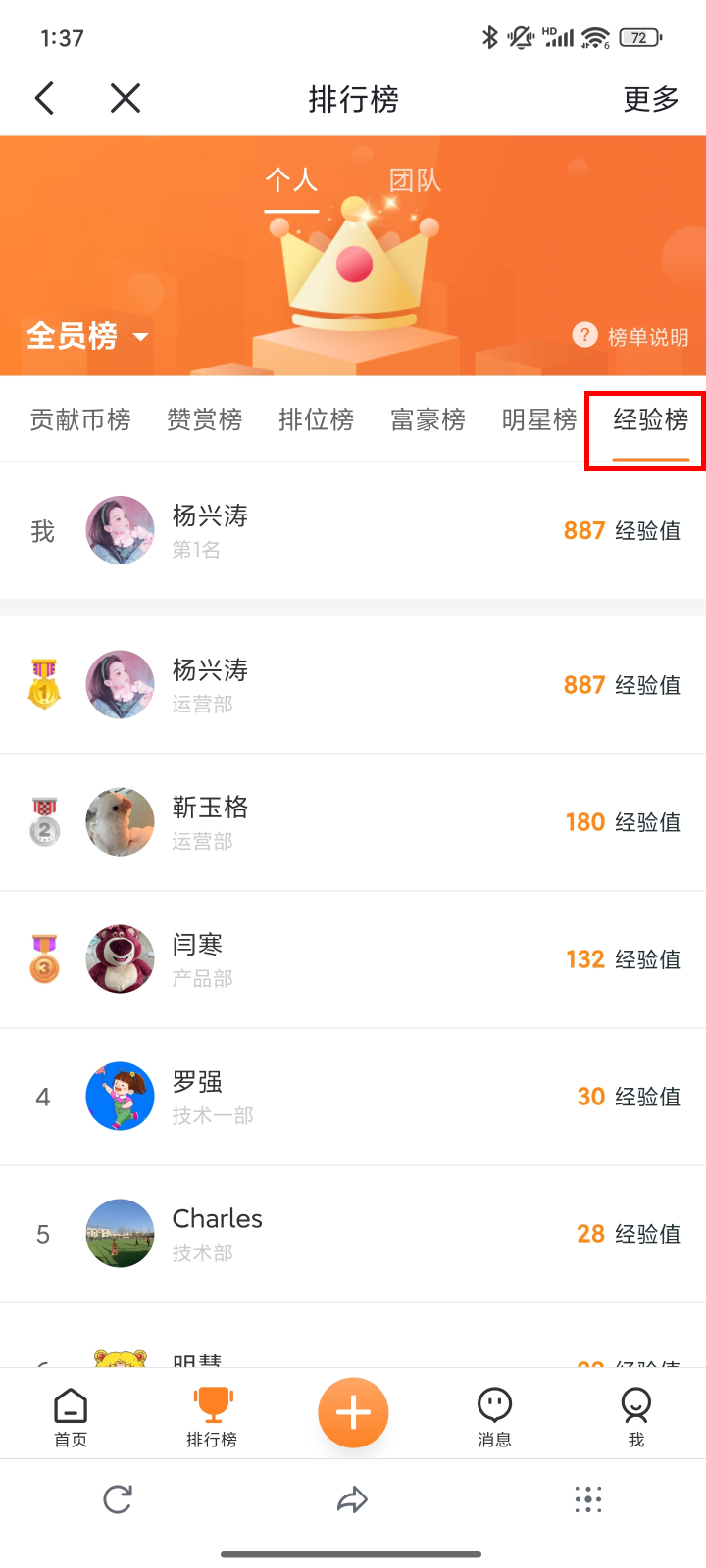
Task: Go back using the top-left arrow
Action: click(x=45, y=98)
